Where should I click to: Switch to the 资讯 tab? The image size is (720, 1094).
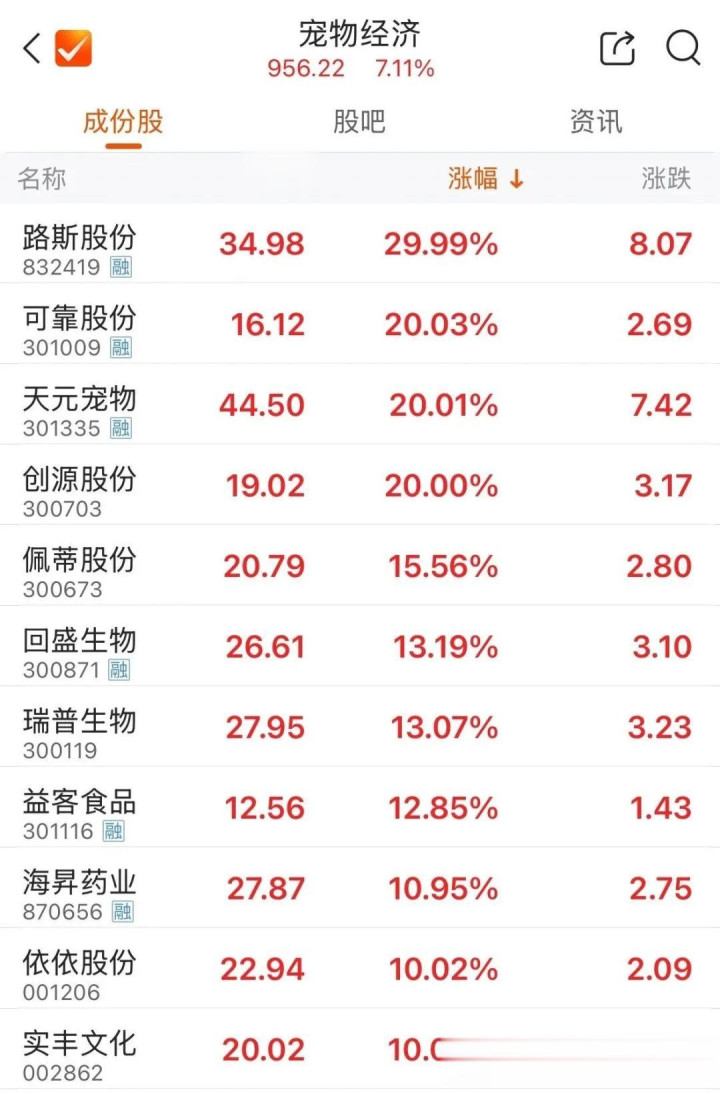tap(596, 123)
